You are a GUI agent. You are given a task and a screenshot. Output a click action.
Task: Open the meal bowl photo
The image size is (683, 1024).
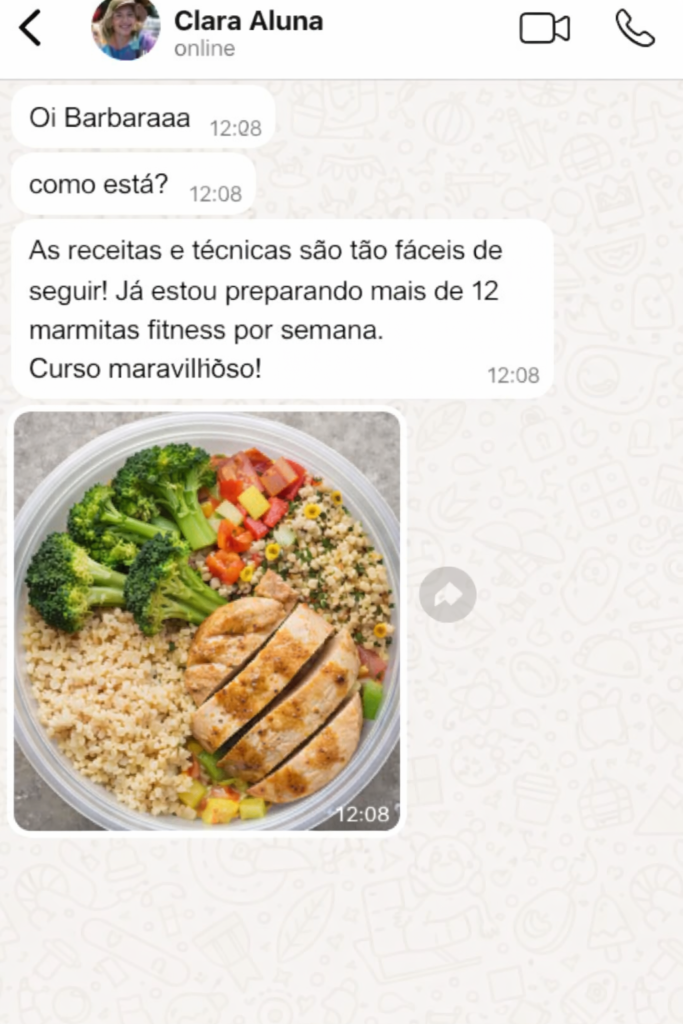[x=207, y=621]
